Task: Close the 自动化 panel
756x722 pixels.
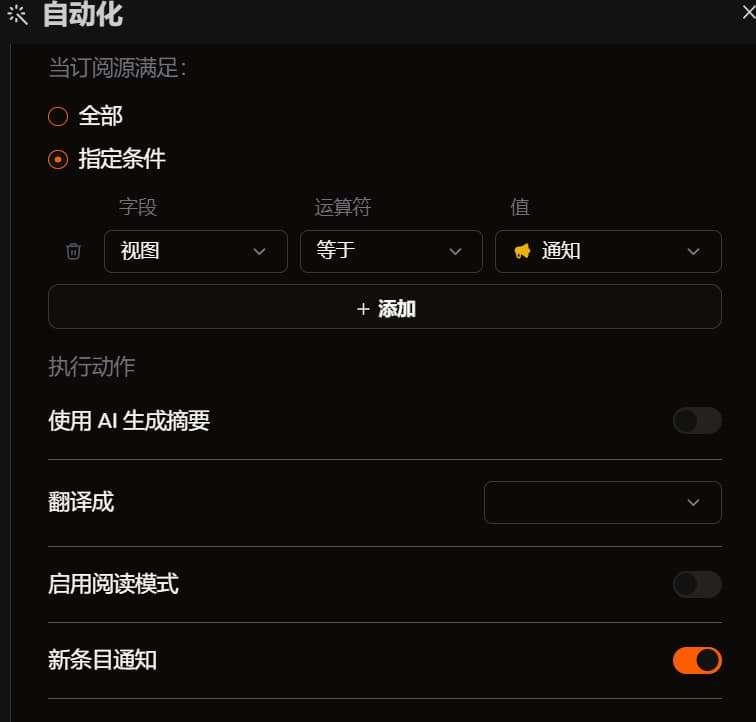Action: click(749, 13)
